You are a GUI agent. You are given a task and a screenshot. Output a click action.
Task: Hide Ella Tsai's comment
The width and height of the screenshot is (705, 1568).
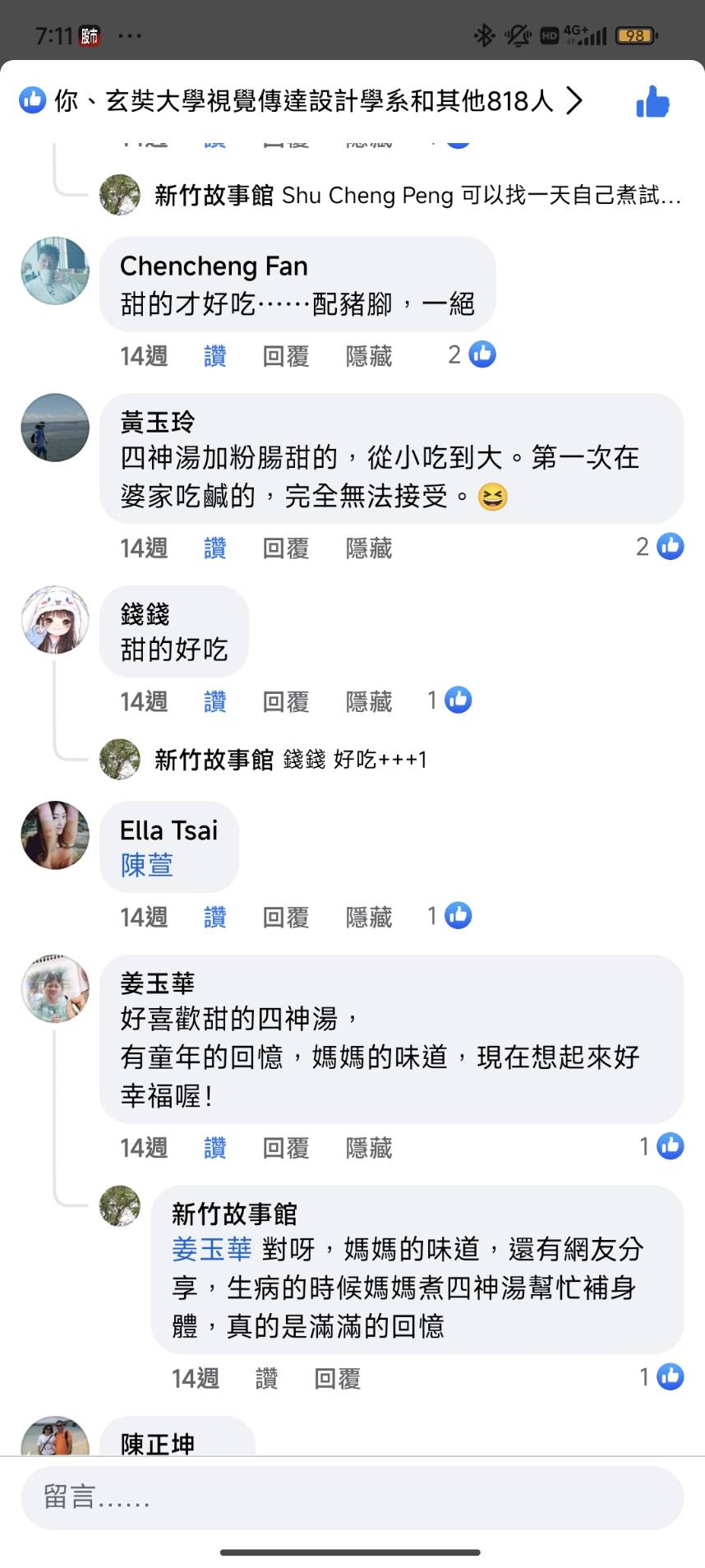click(x=368, y=917)
